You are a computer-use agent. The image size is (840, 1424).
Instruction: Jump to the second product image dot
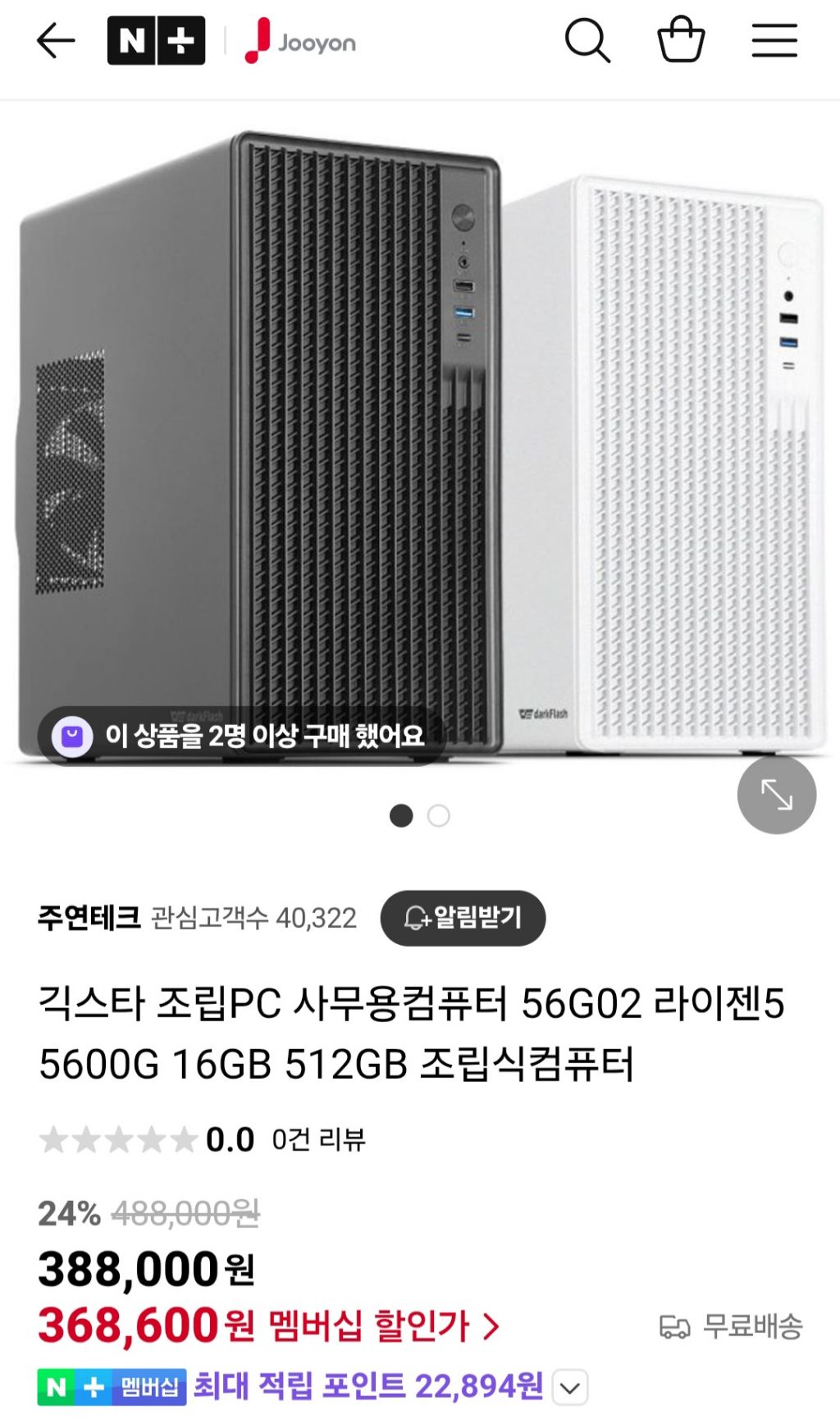point(439,815)
